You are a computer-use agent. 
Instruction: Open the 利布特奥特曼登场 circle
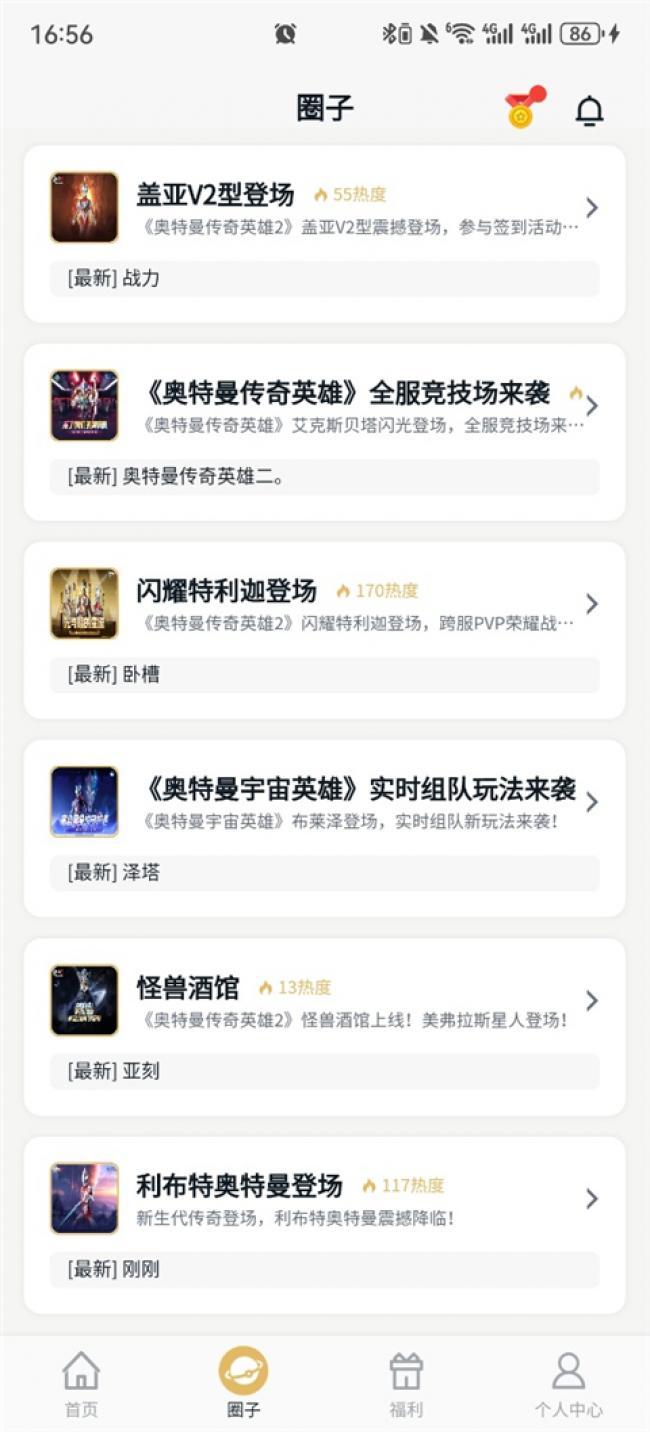tap(324, 1197)
